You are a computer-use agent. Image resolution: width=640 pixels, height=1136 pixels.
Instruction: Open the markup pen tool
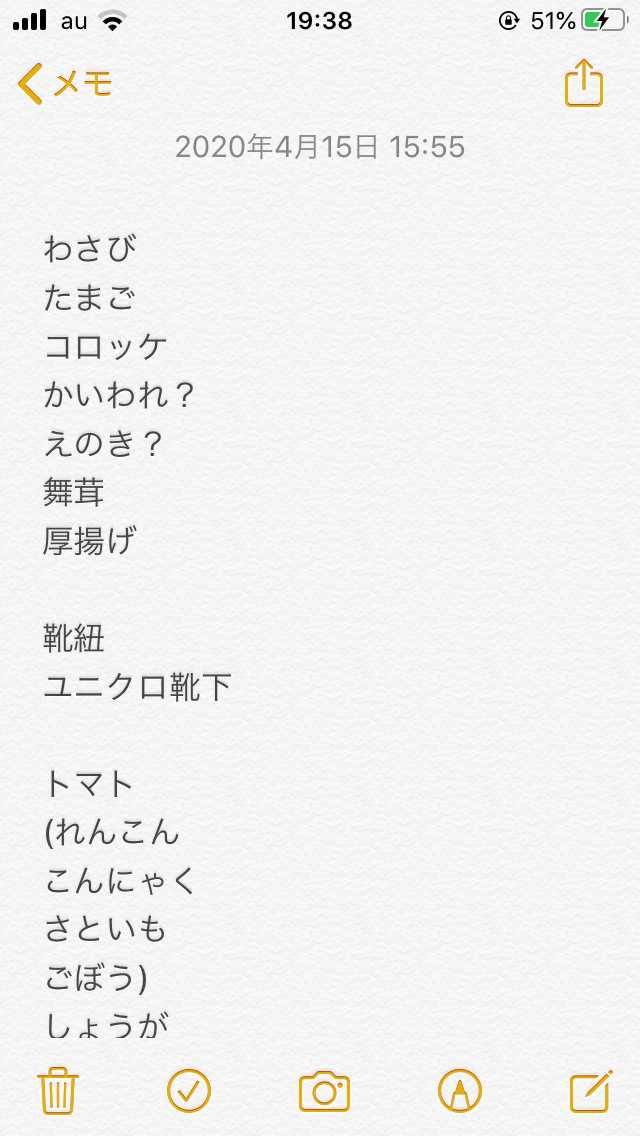(x=460, y=1090)
